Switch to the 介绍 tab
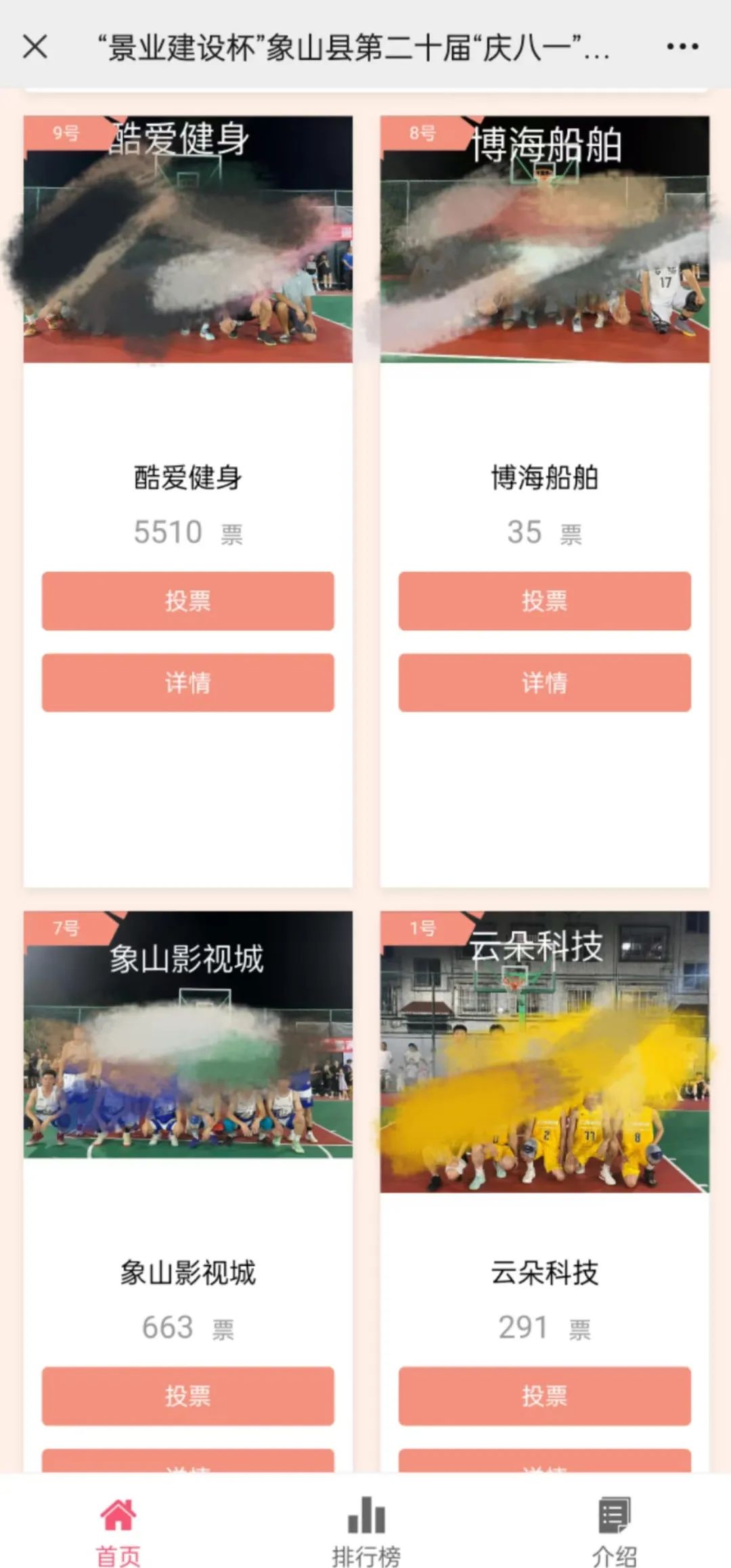731x1568 pixels. [614, 1531]
